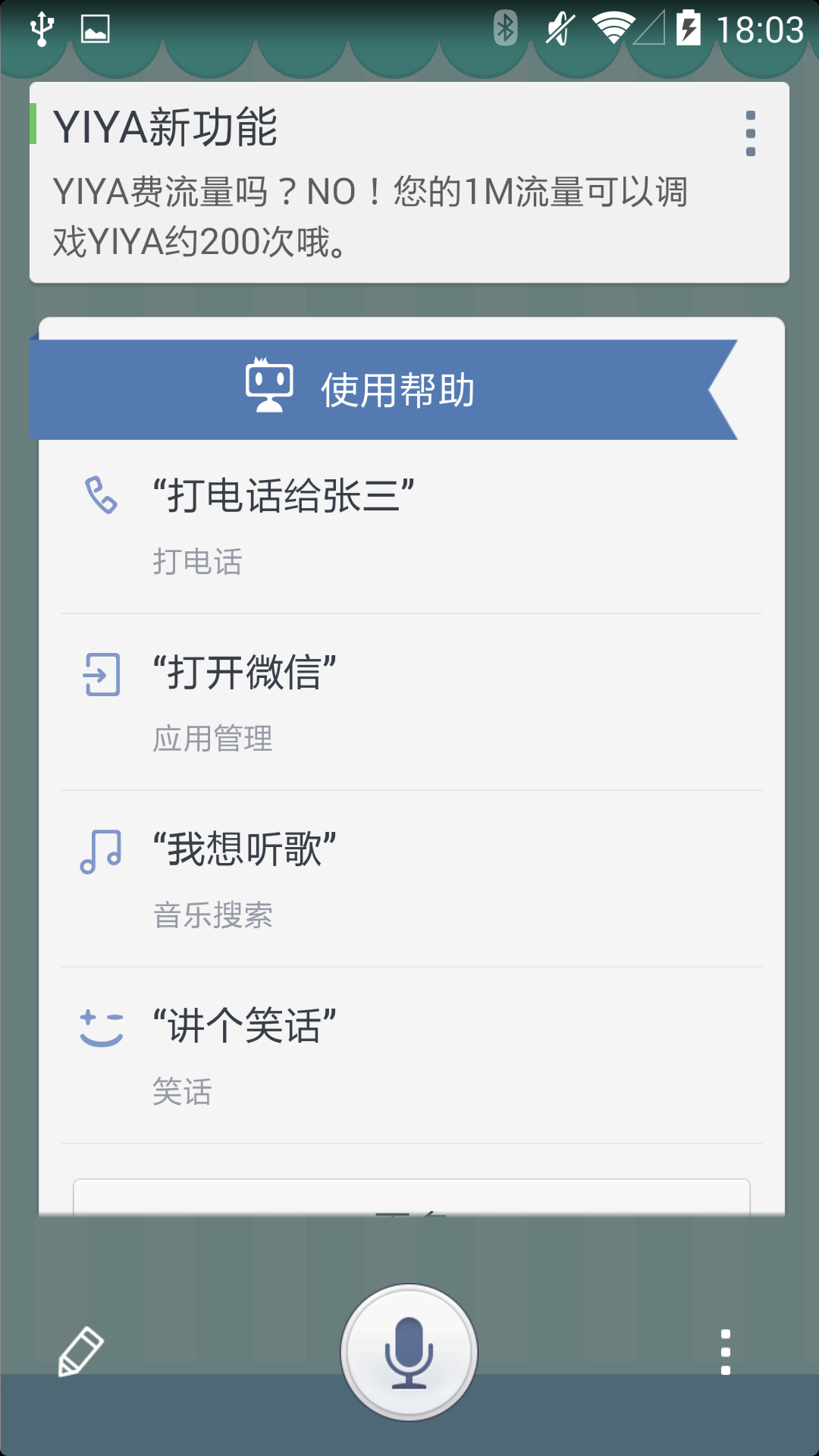Tap the microphone to start voice input
819x1456 pixels.
409,1351
